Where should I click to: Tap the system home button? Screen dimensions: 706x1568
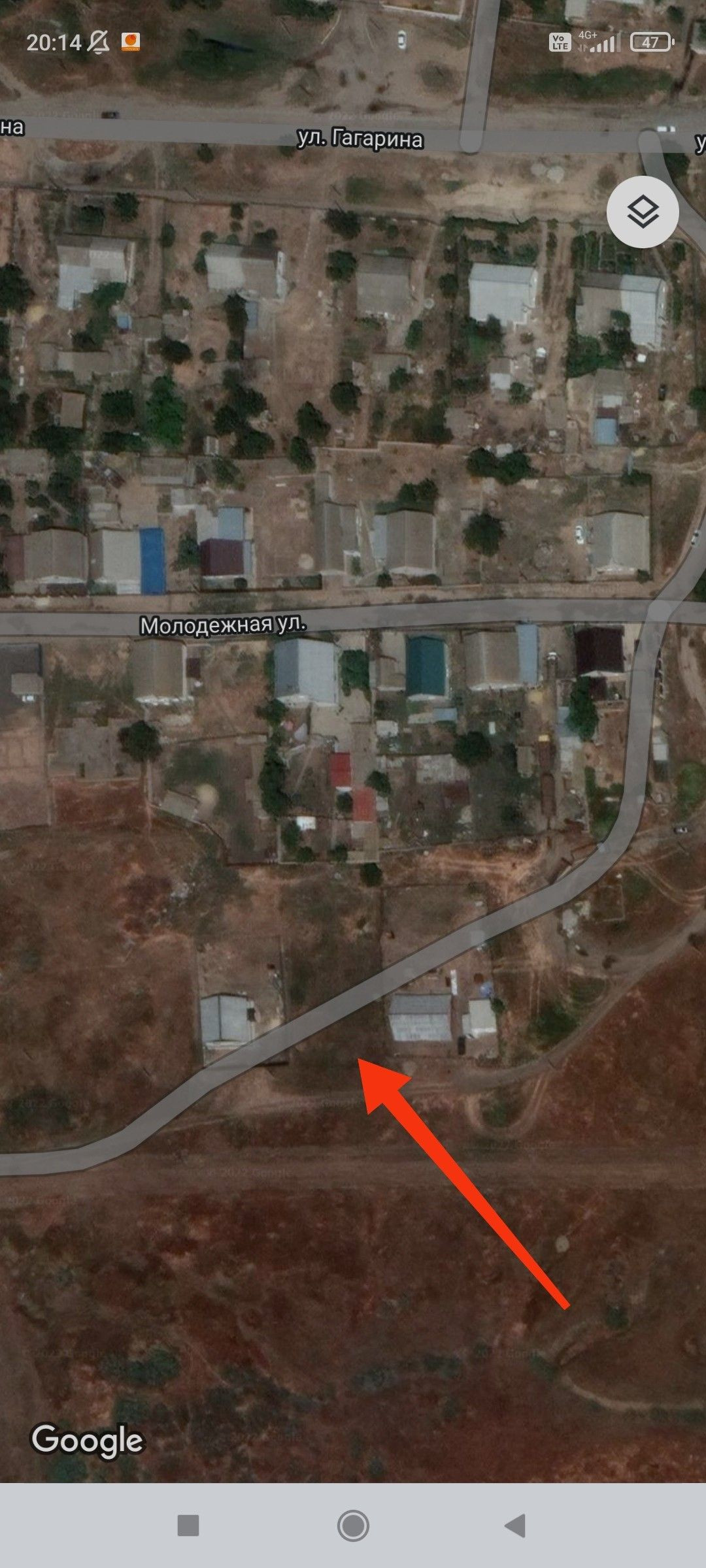[x=353, y=1526]
